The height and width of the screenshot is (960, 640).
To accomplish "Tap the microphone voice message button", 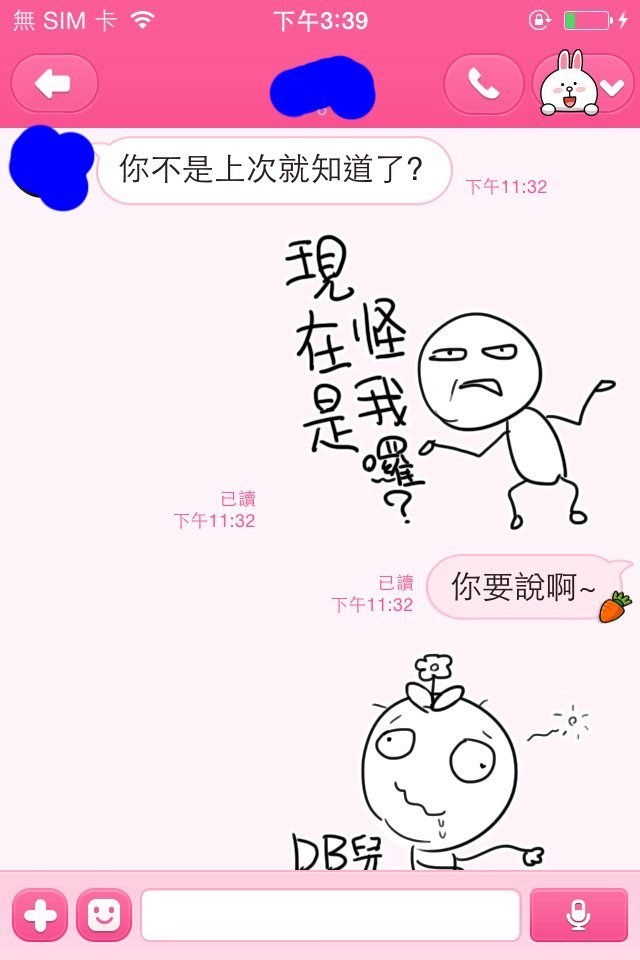I will (577, 915).
